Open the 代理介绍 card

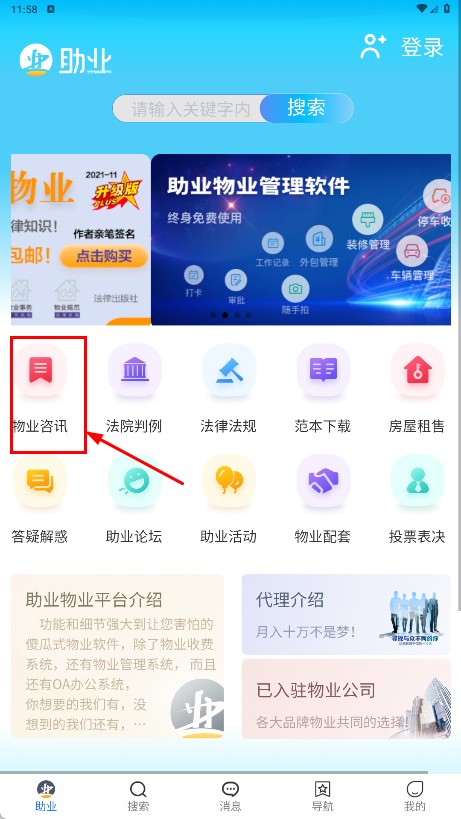(346, 614)
